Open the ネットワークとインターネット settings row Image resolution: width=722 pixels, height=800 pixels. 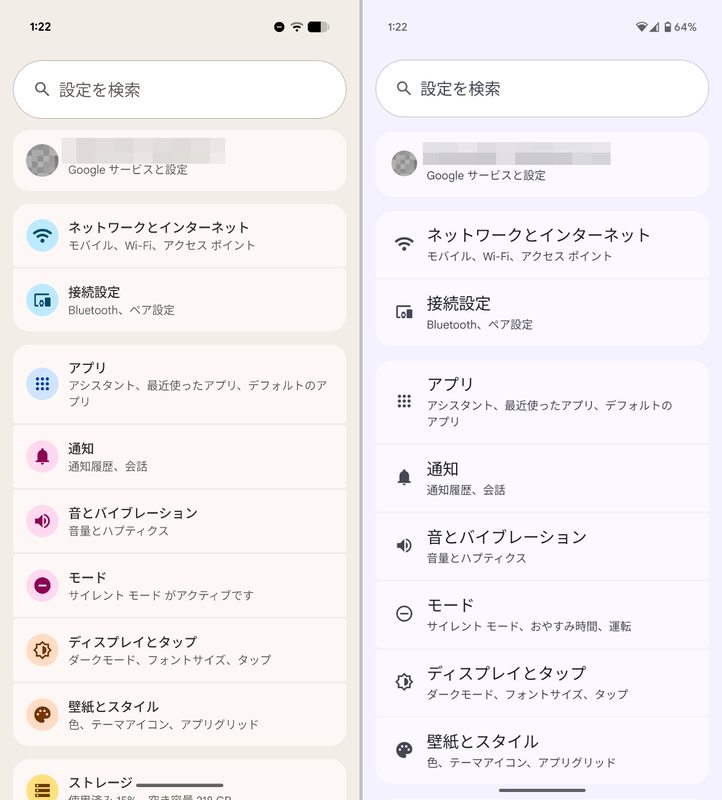point(180,236)
